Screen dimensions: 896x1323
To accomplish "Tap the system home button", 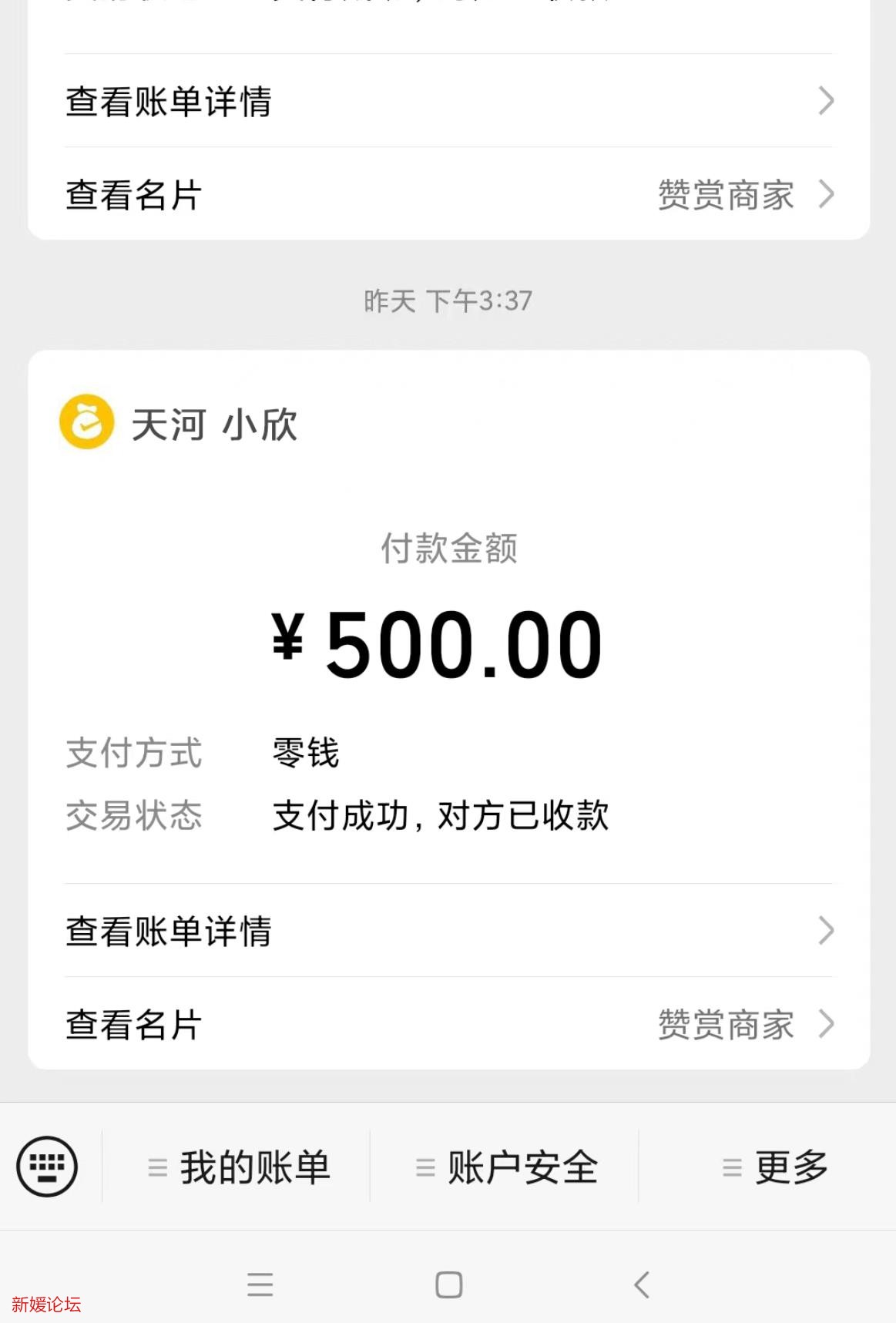I will 448,1284.
